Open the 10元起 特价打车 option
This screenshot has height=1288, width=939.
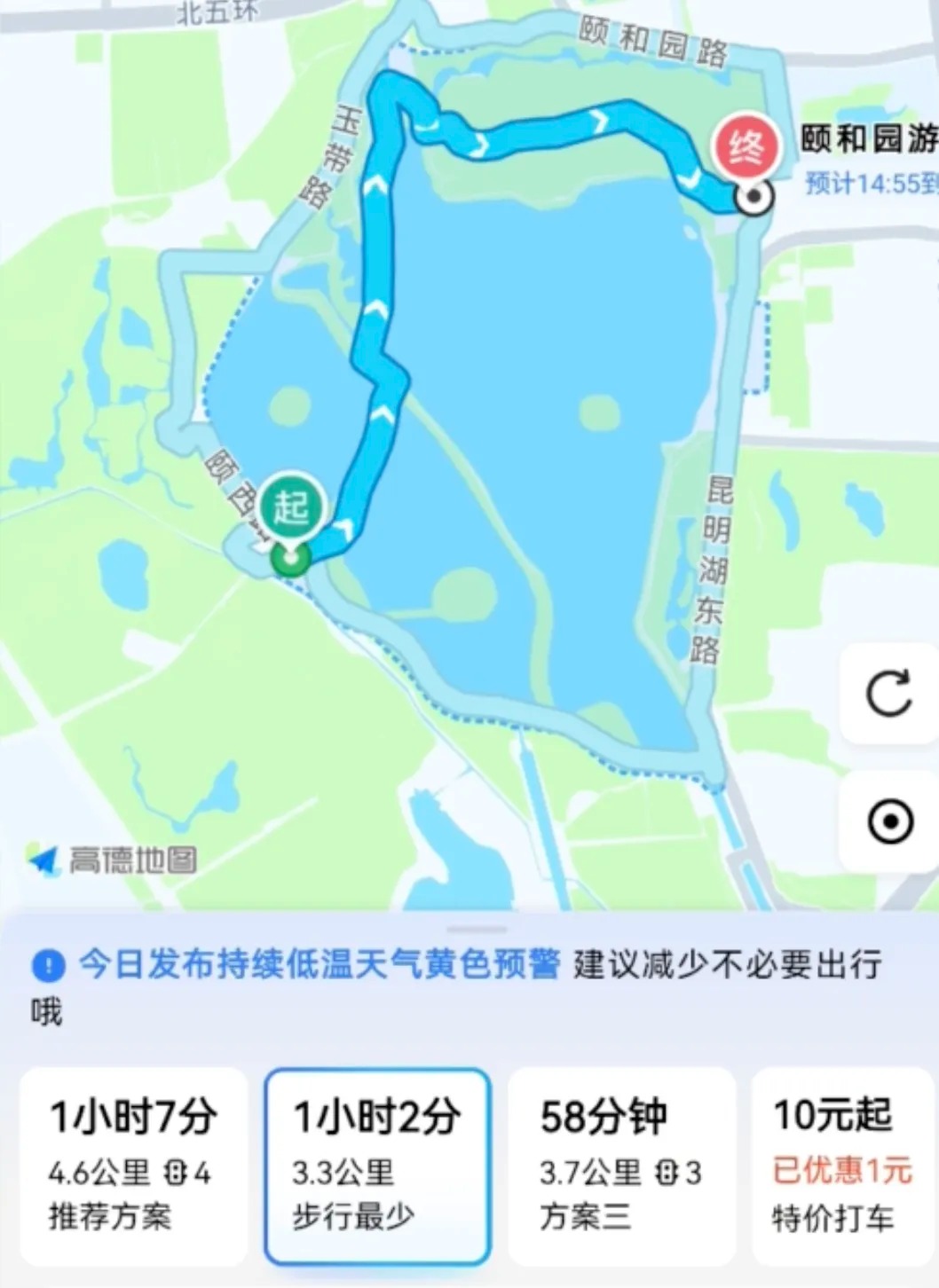point(843,1166)
